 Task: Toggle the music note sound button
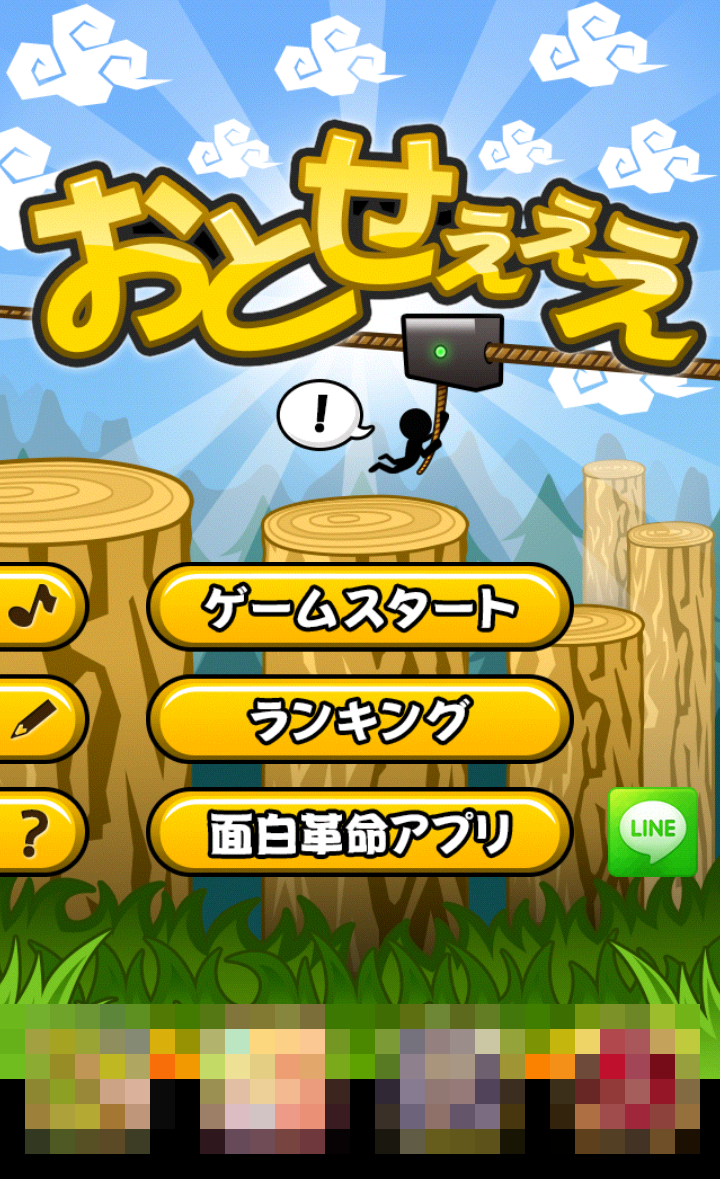coord(38,607)
